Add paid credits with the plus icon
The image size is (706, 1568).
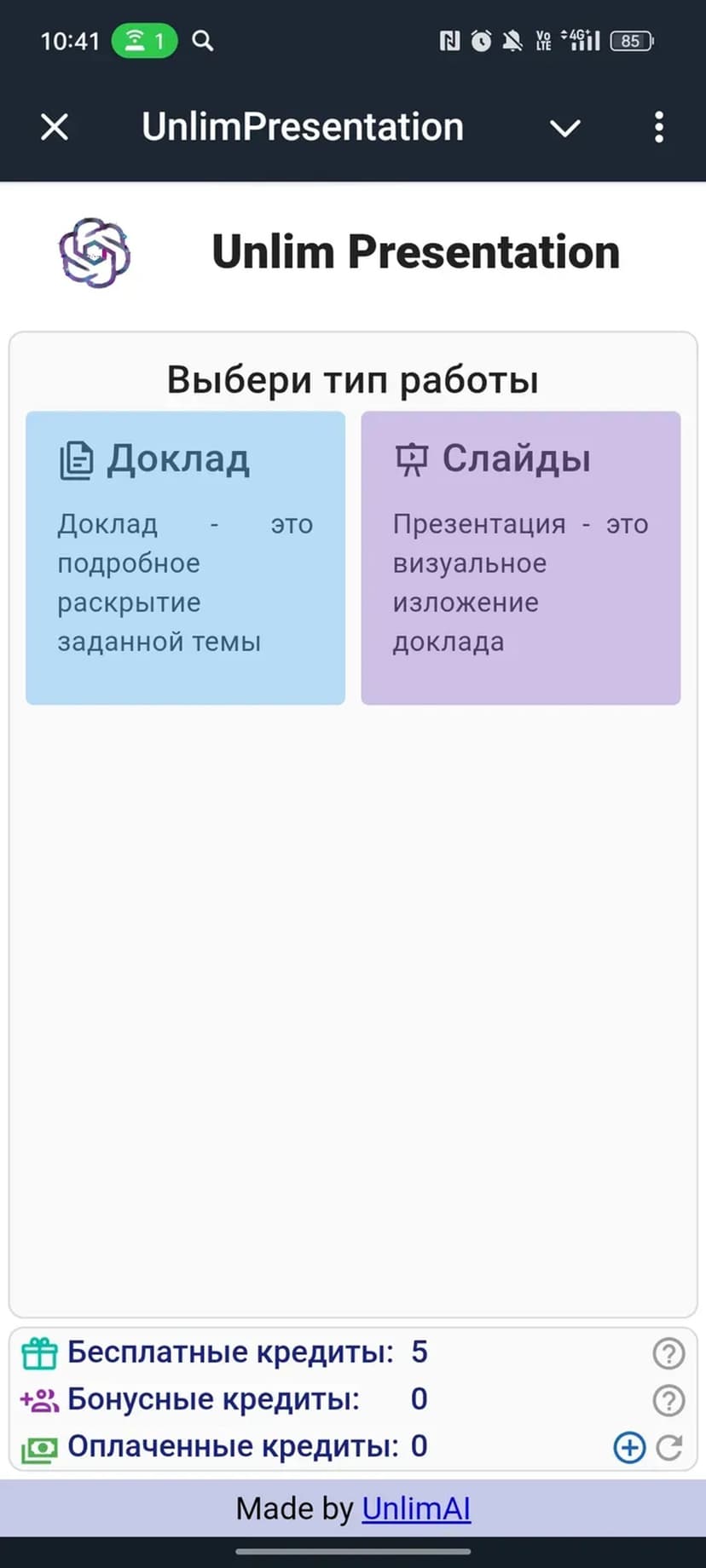629,1447
